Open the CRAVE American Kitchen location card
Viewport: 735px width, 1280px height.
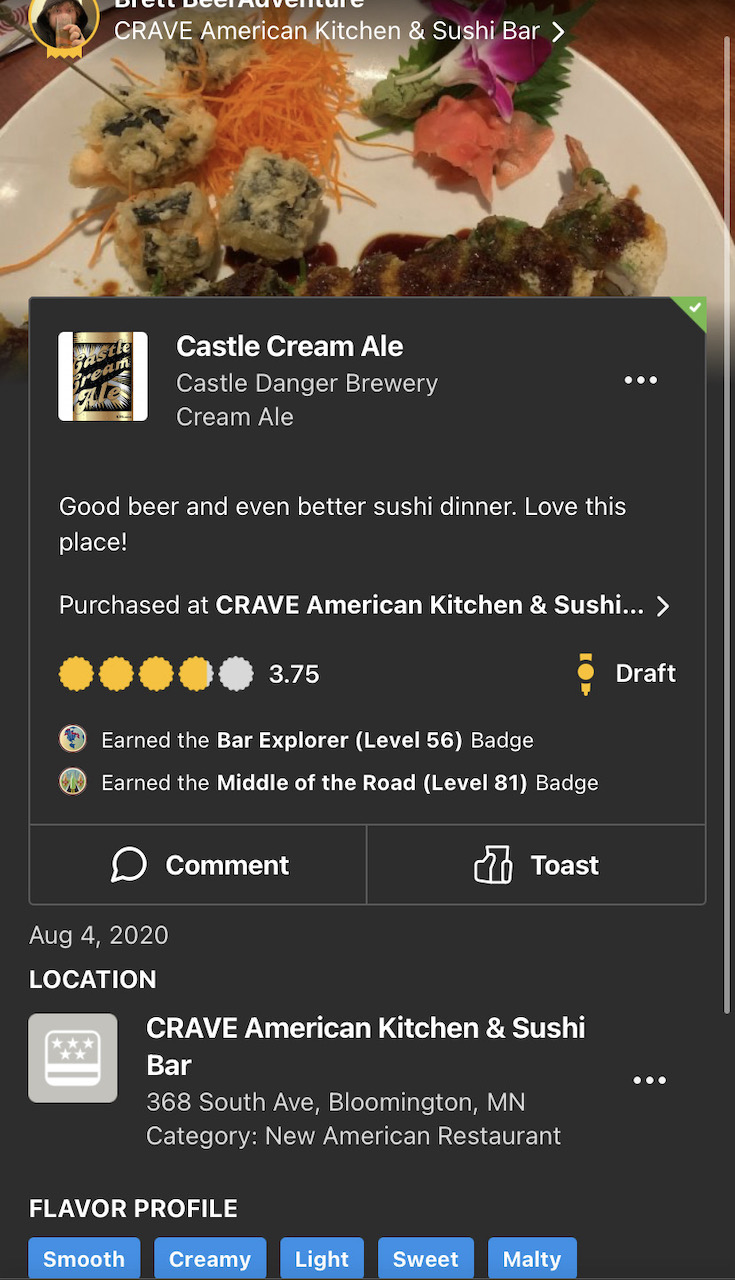[x=365, y=1046]
